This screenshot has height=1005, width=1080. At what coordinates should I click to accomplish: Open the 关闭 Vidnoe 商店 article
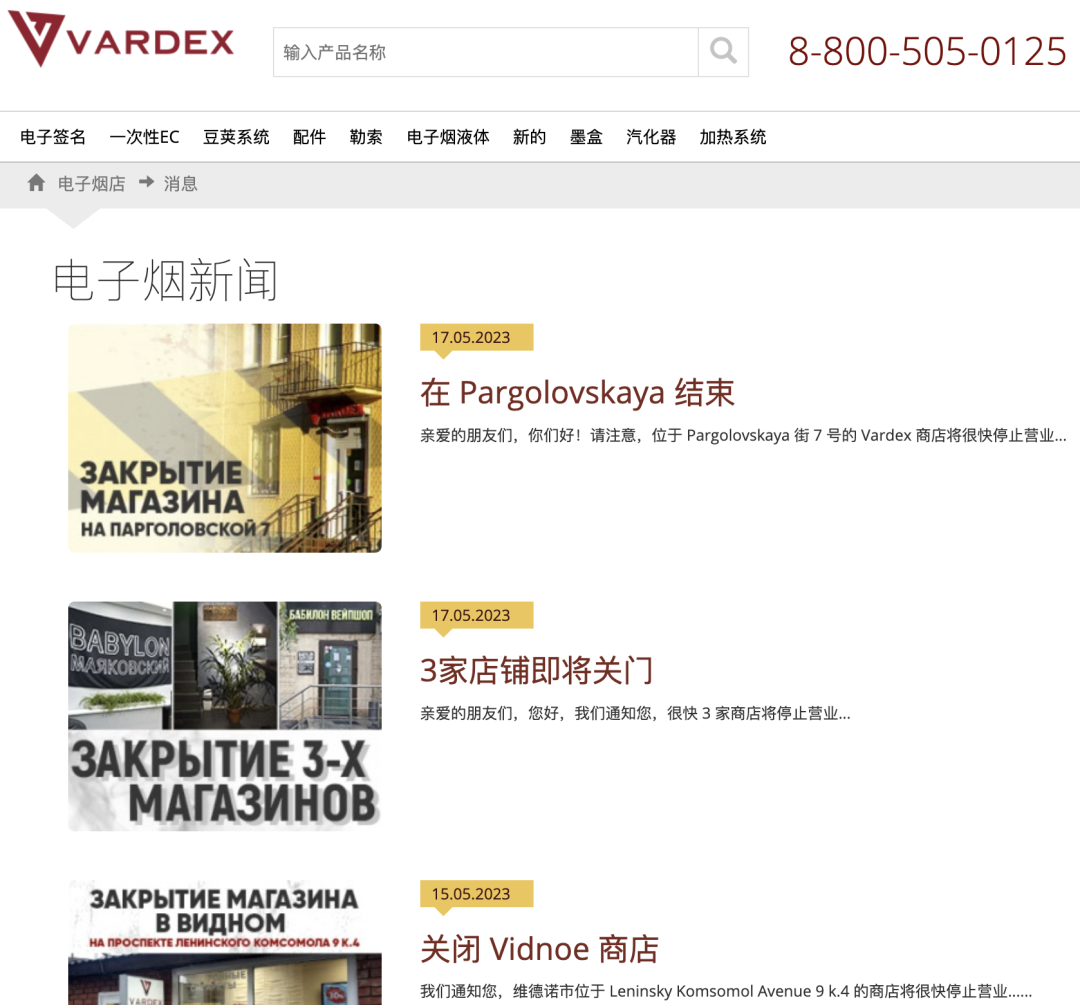point(539,948)
